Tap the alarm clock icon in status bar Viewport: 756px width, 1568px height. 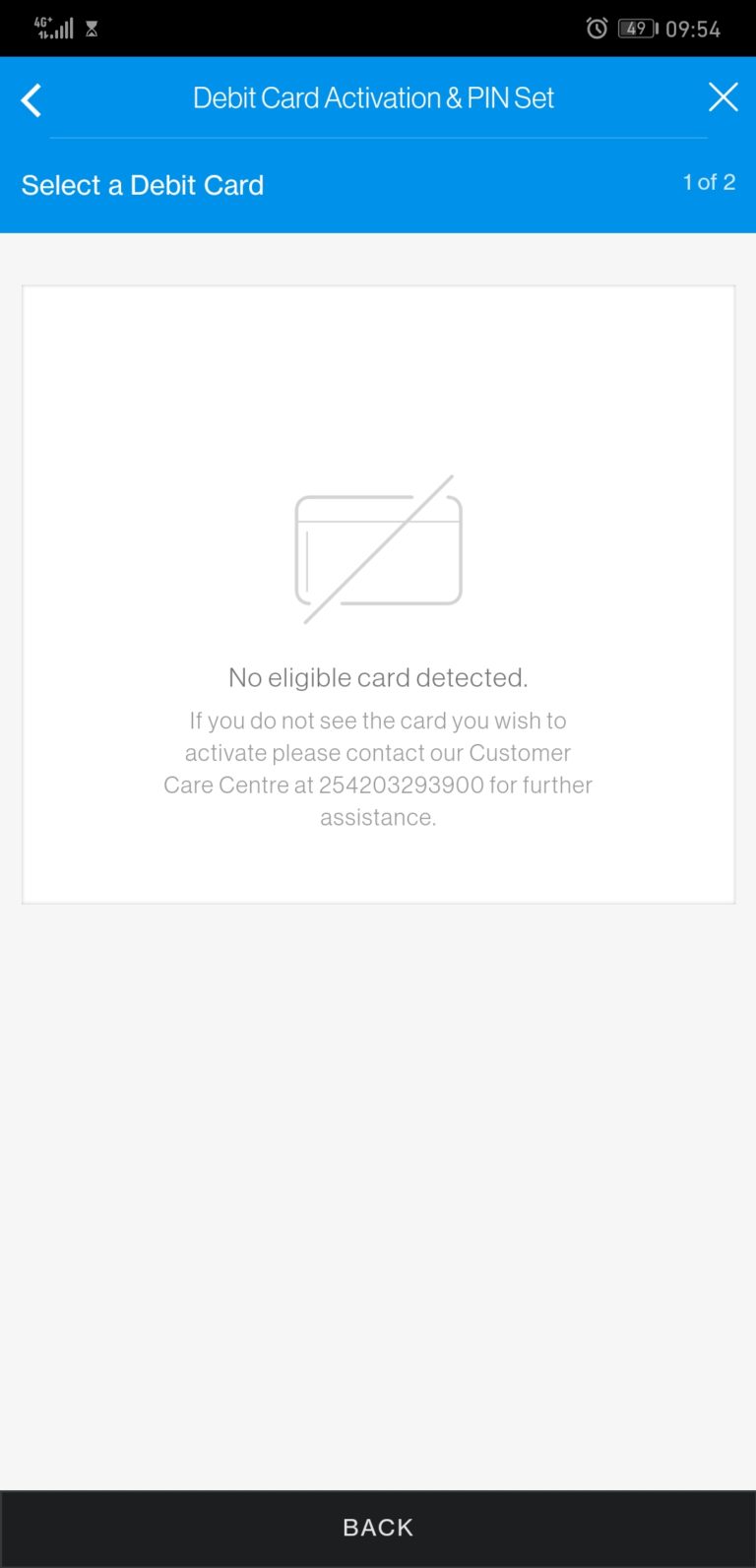[597, 29]
